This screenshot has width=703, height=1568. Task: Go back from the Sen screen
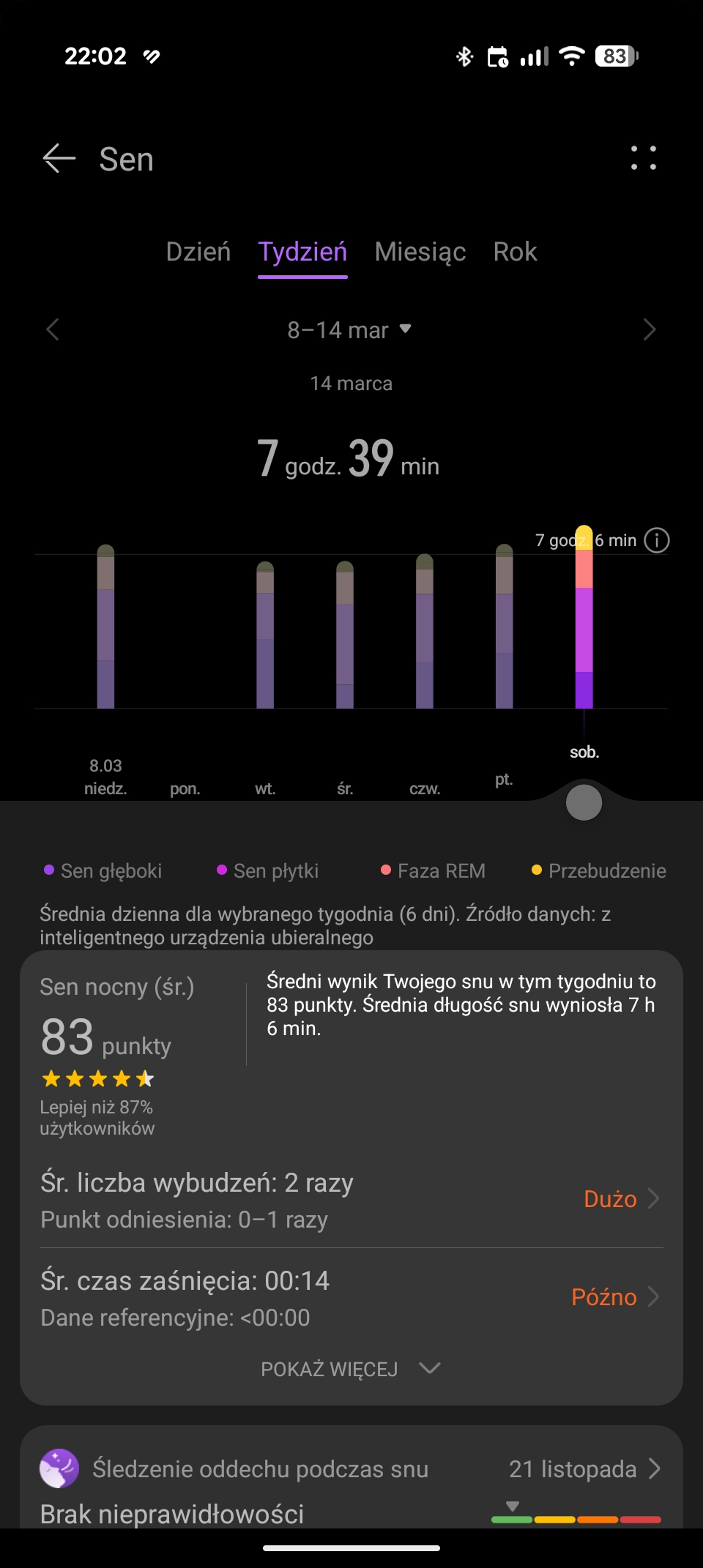click(x=59, y=159)
